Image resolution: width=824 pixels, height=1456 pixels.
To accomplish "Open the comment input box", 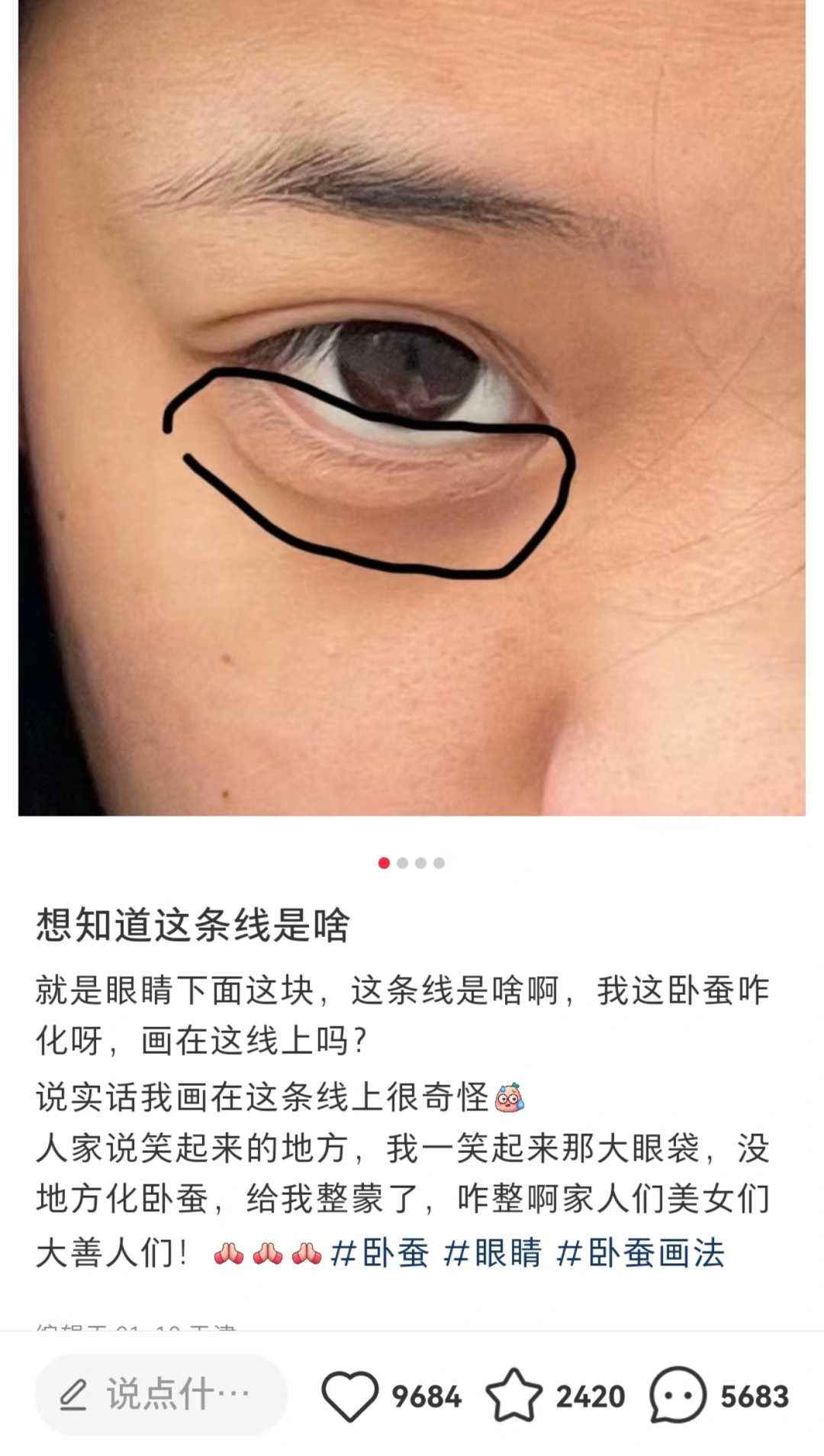I will [x=161, y=1395].
